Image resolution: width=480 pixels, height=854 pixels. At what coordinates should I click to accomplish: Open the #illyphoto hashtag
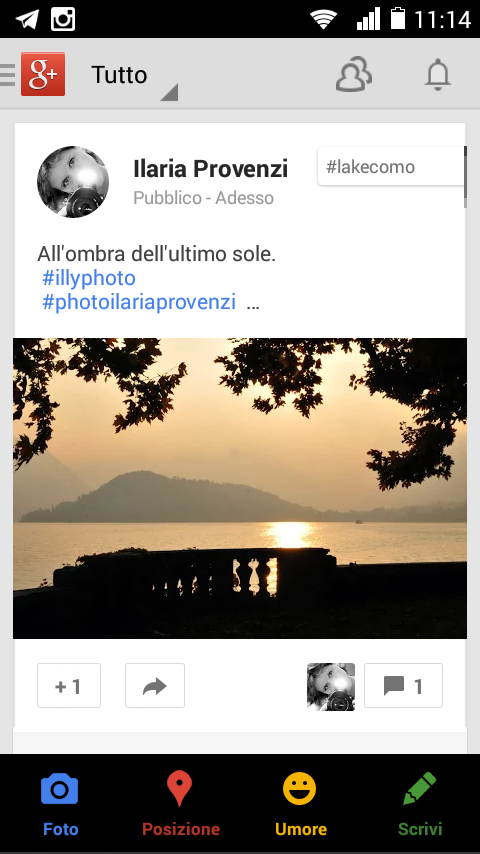[89, 278]
